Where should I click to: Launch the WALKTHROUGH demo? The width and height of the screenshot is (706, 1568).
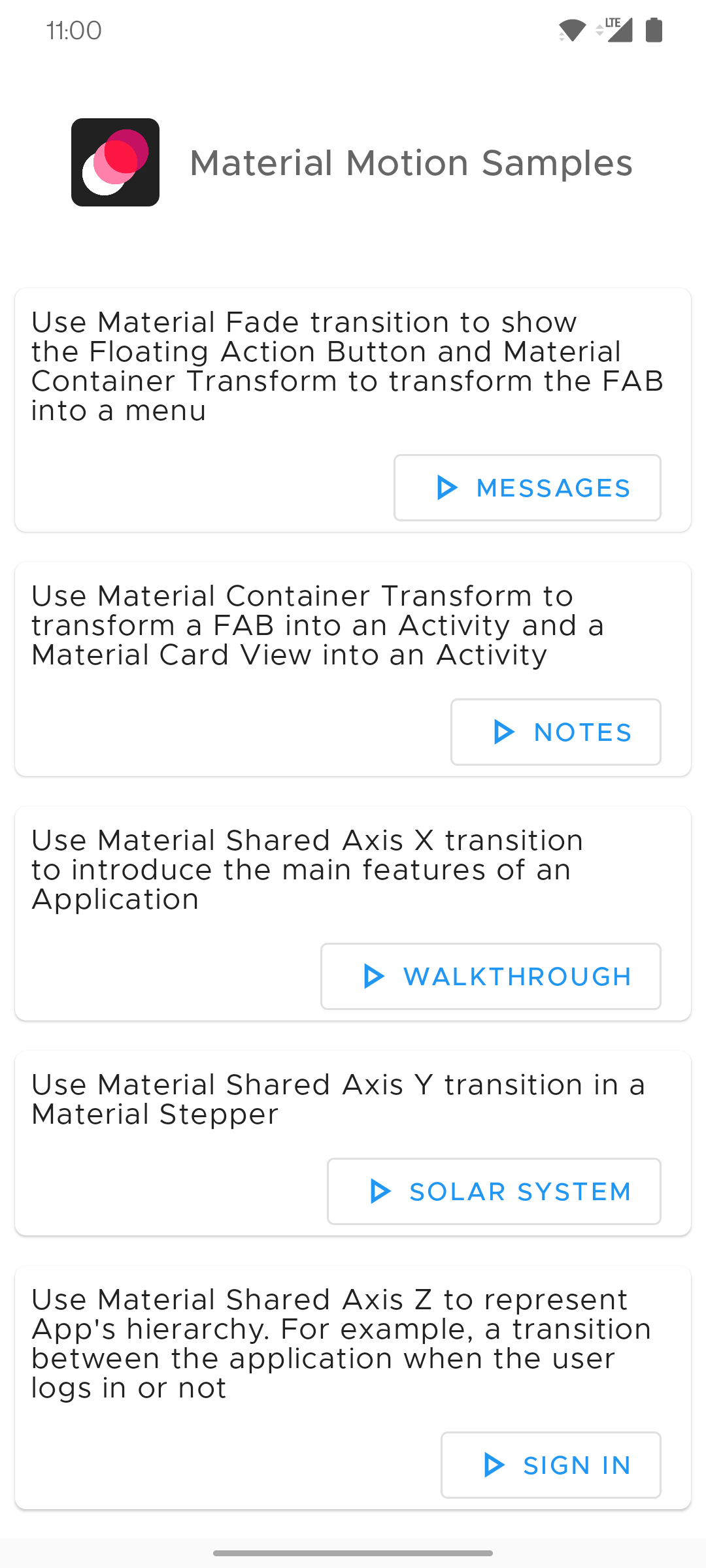(491, 976)
